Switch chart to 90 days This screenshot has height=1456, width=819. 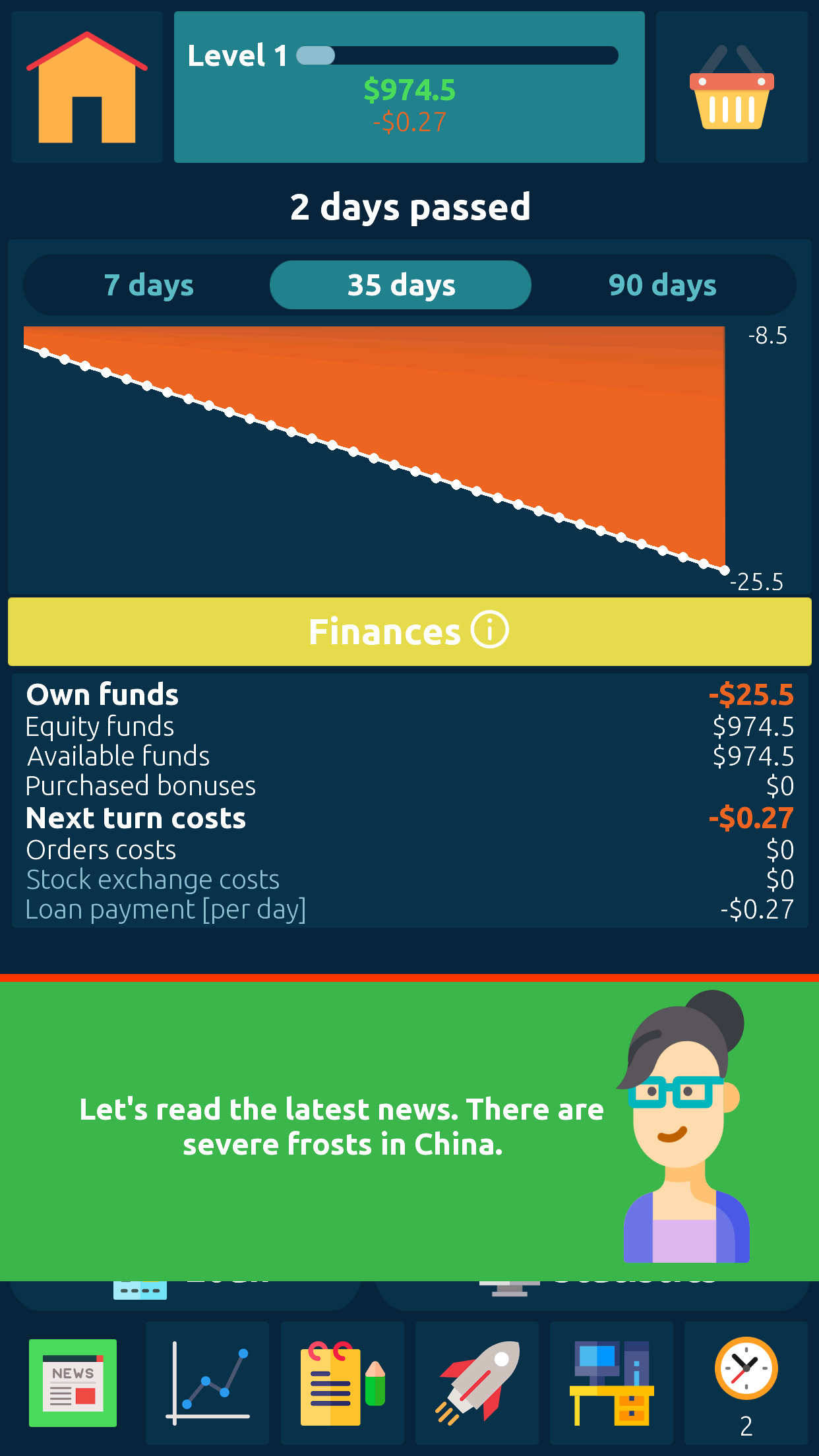pos(662,285)
